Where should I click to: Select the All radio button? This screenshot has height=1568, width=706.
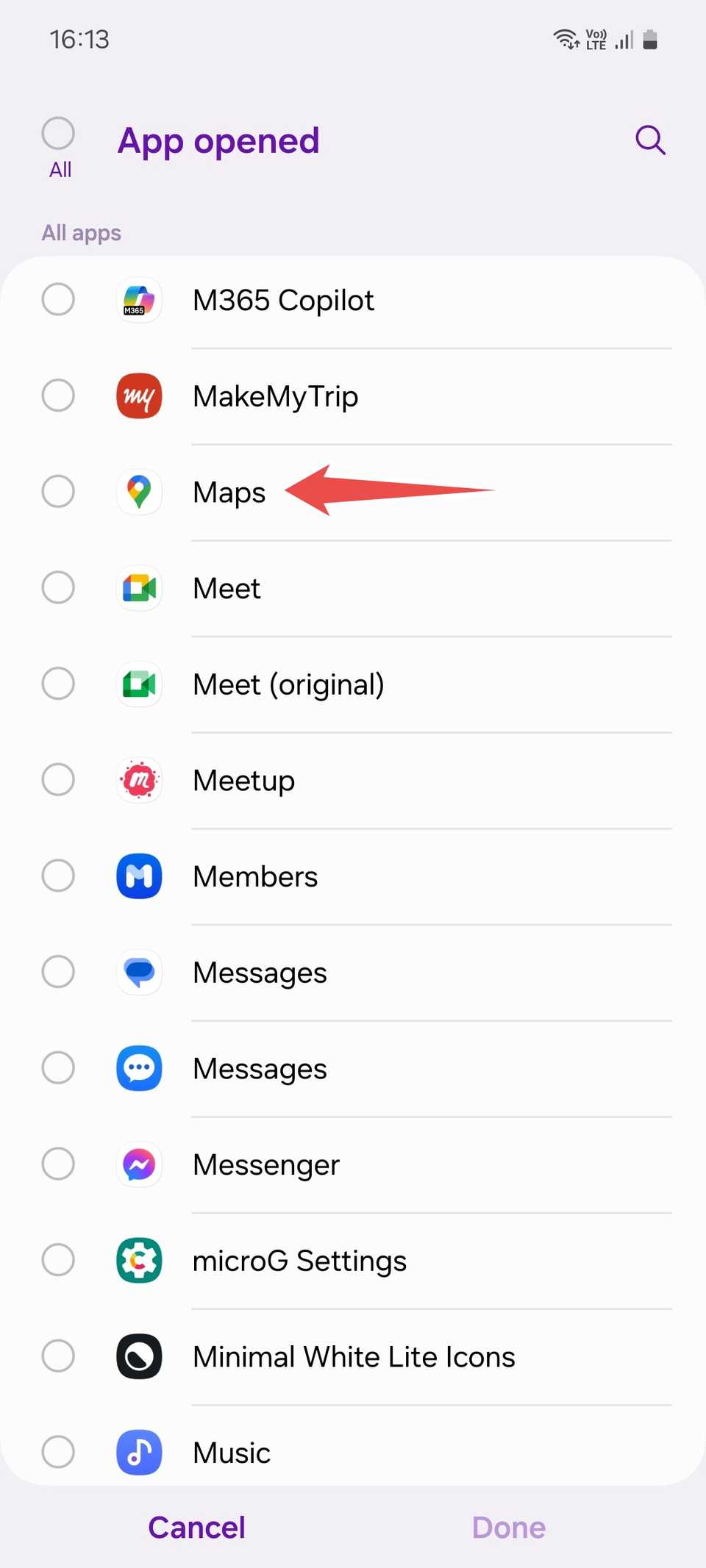point(58,133)
